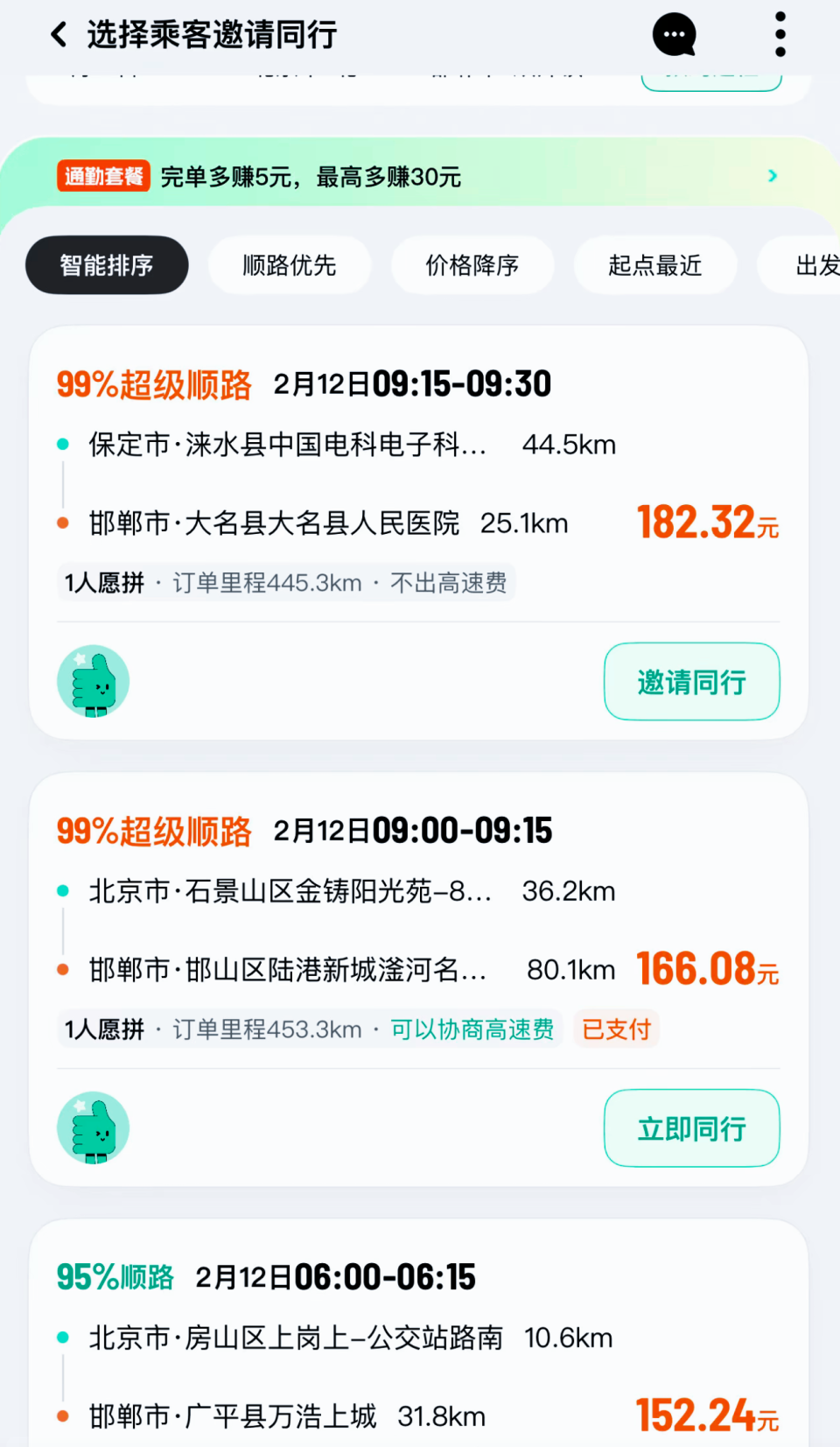Image resolution: width=840 pixels, height=1447 pixels.
Task: Tap 立即同行 on the paid order
Action: click(x=691, y=1128)
